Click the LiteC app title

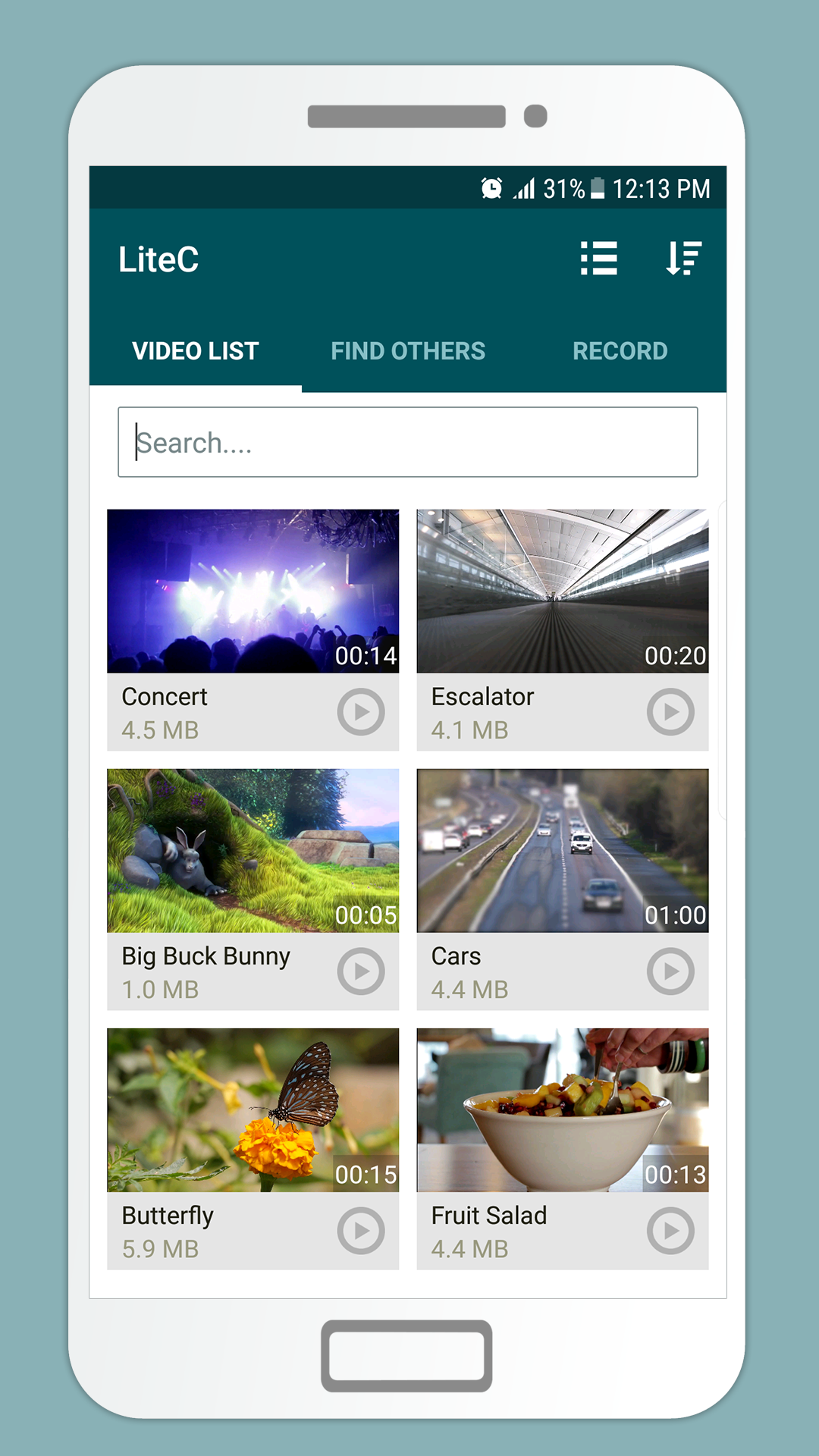coord(158,259)
